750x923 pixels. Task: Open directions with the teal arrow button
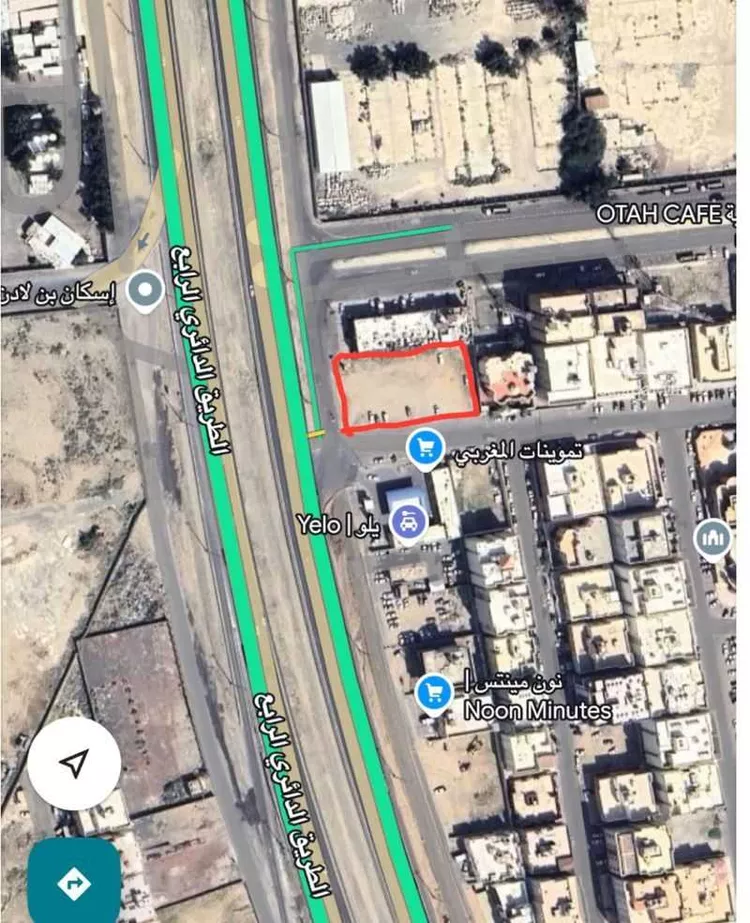[74, 882]
